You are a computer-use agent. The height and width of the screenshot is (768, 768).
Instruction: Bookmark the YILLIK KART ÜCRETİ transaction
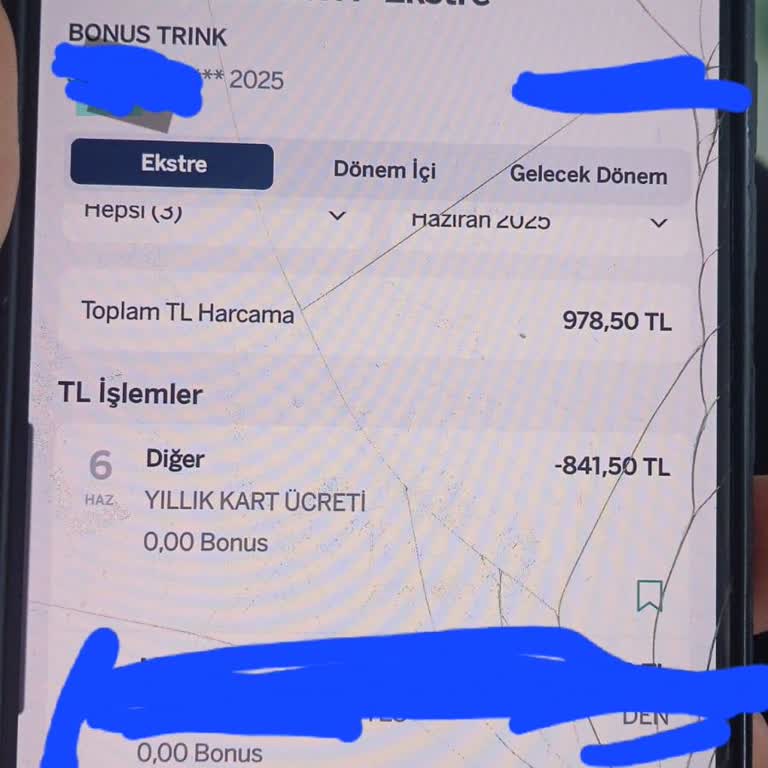pos(649,596)
